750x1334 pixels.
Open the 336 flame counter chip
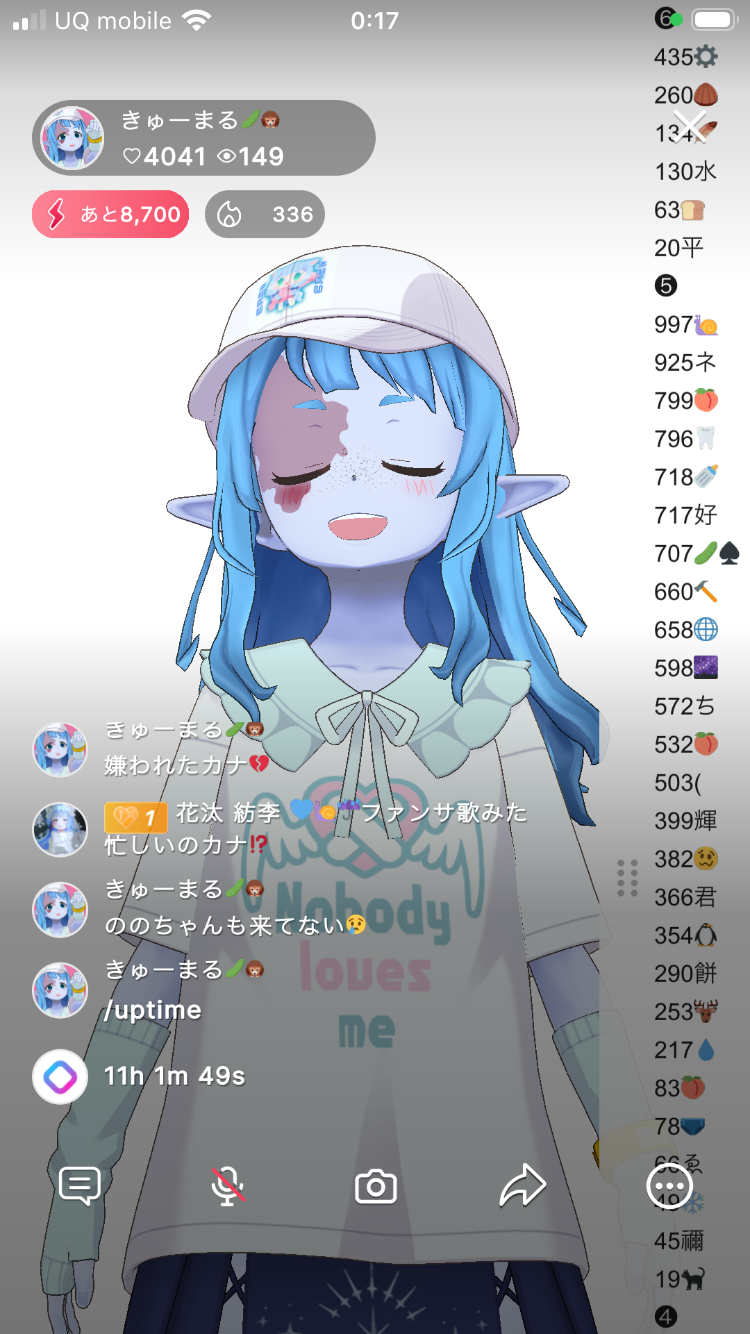pos(265,214)
